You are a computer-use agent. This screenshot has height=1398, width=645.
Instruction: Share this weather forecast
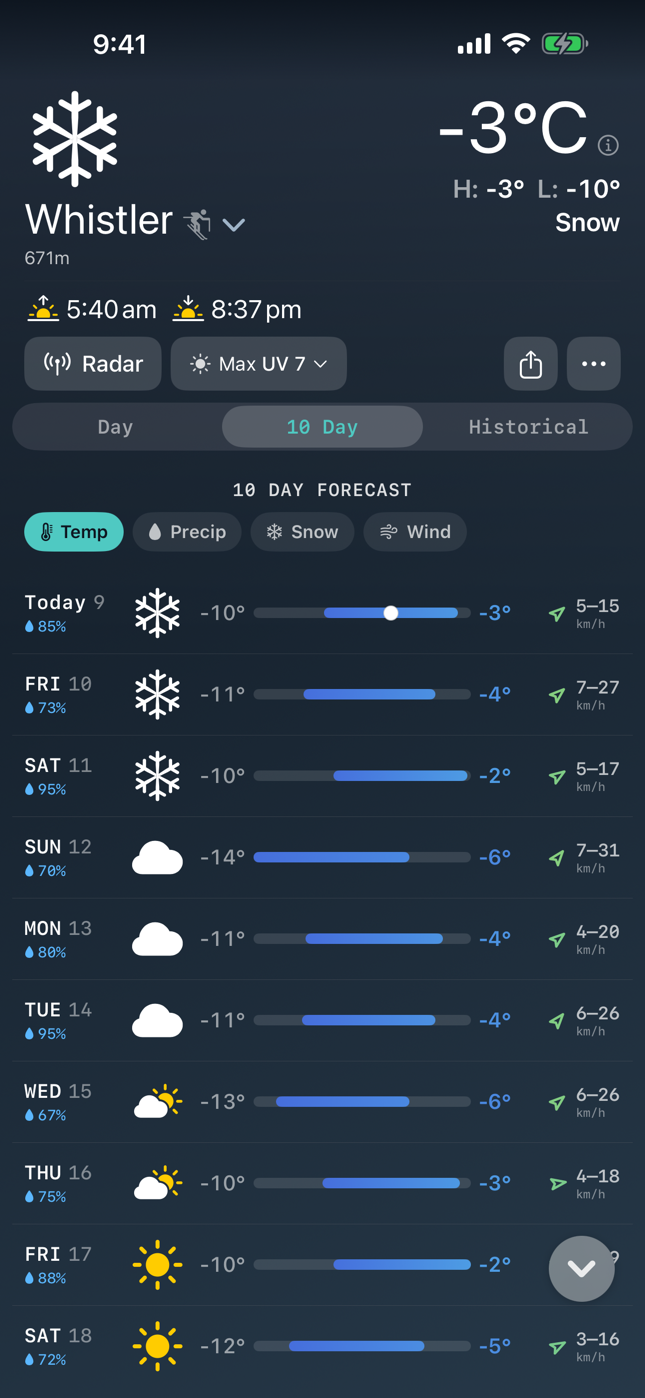(531, 364)
